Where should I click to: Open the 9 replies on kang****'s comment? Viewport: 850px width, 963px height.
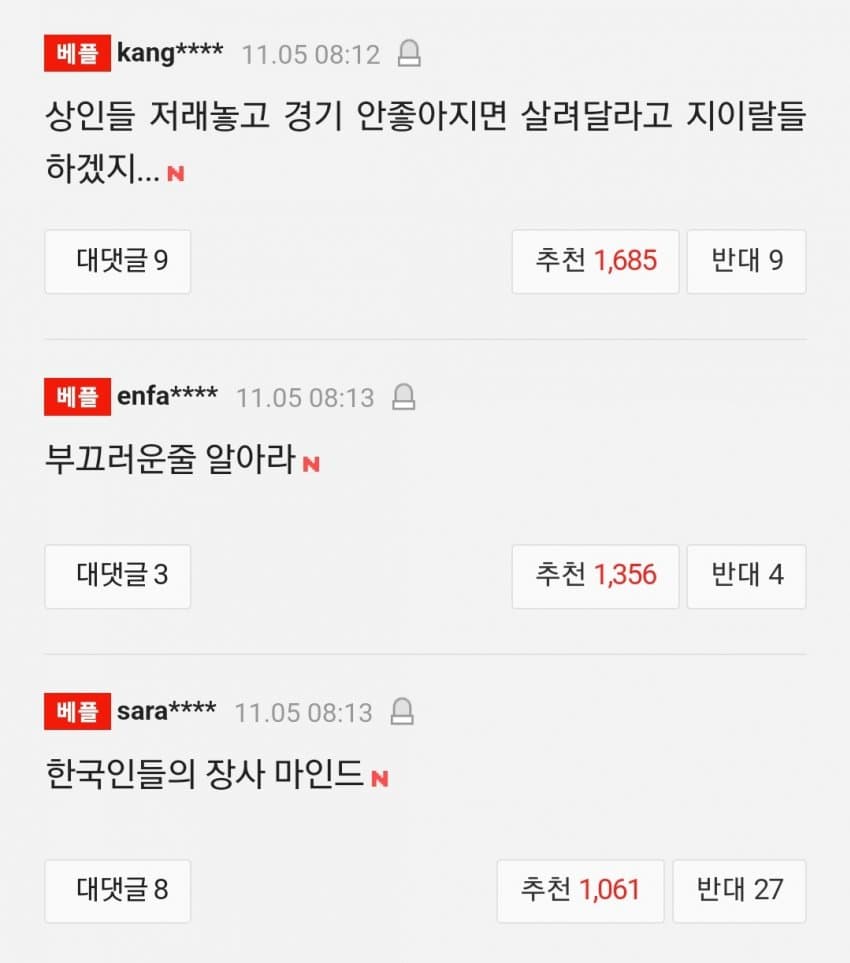click(117, 262)
